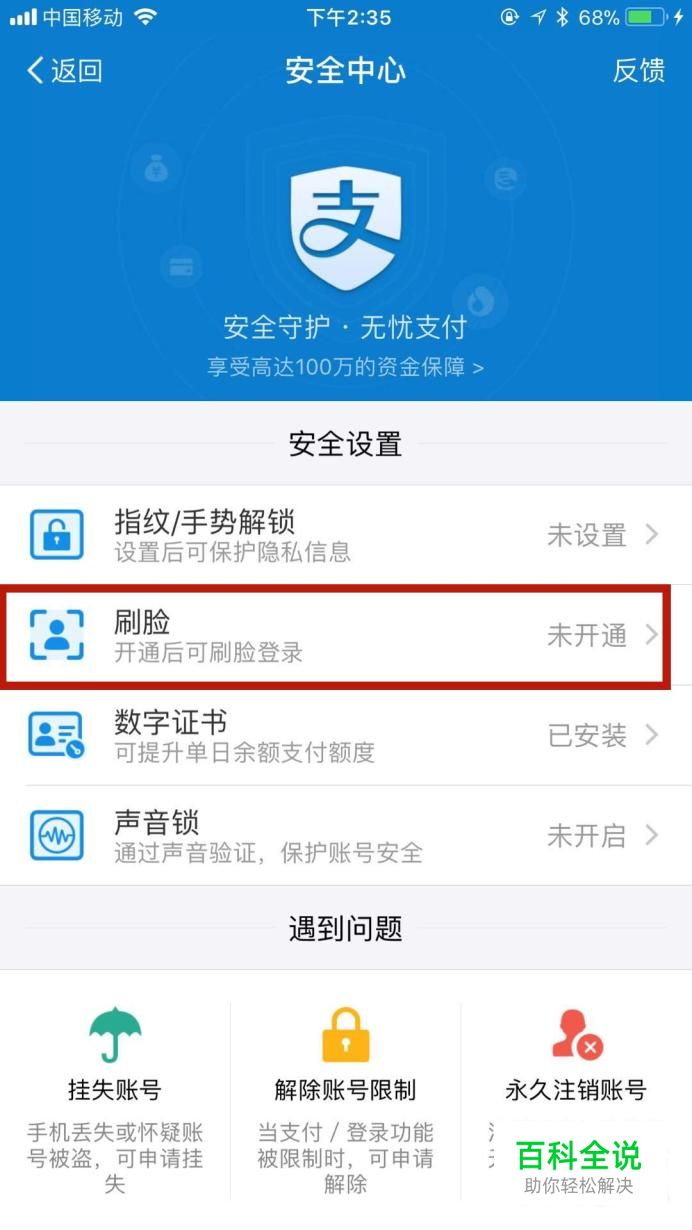The image size is (692, 1230).
Task: Open 反馈 feedback
Action: click(638, 71)
